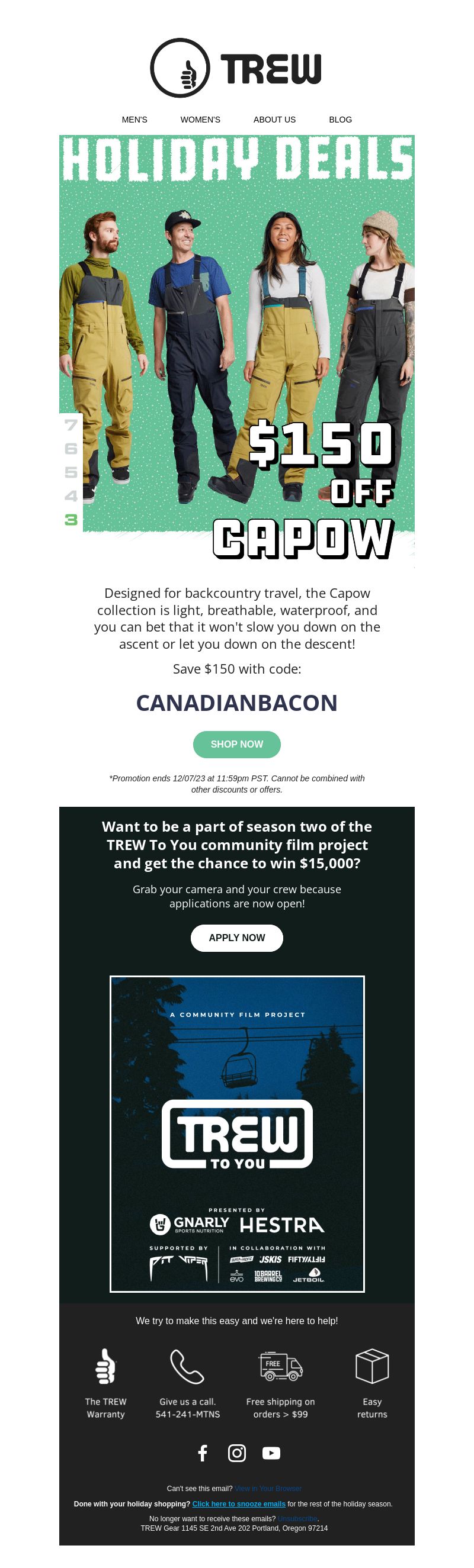The height and width of the screenshot is (1568, 474).
Task: Tap the Unsubscribe link
Action: [x=297, y=1518]
